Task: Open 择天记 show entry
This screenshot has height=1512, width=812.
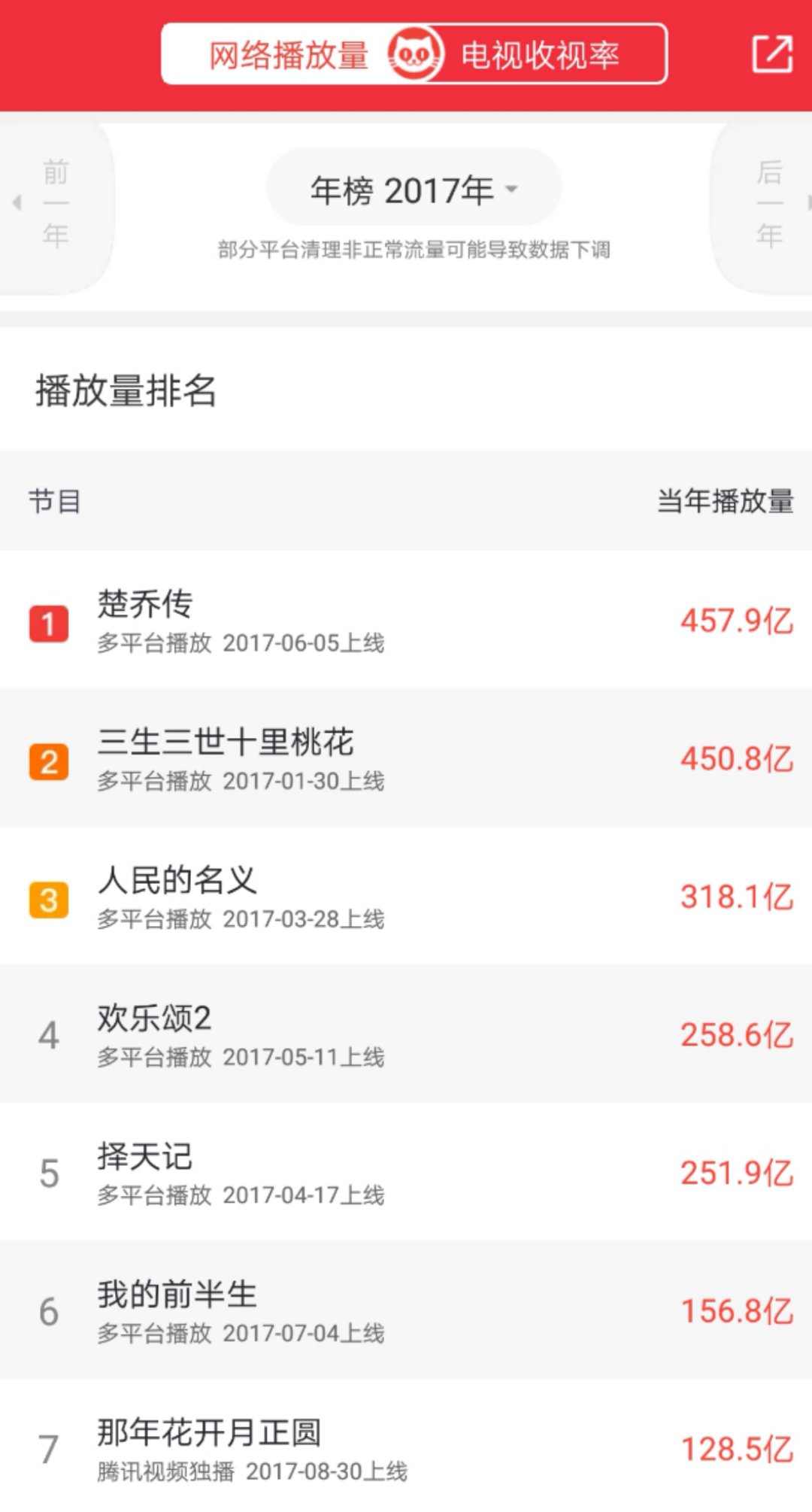Action: 406,1173
